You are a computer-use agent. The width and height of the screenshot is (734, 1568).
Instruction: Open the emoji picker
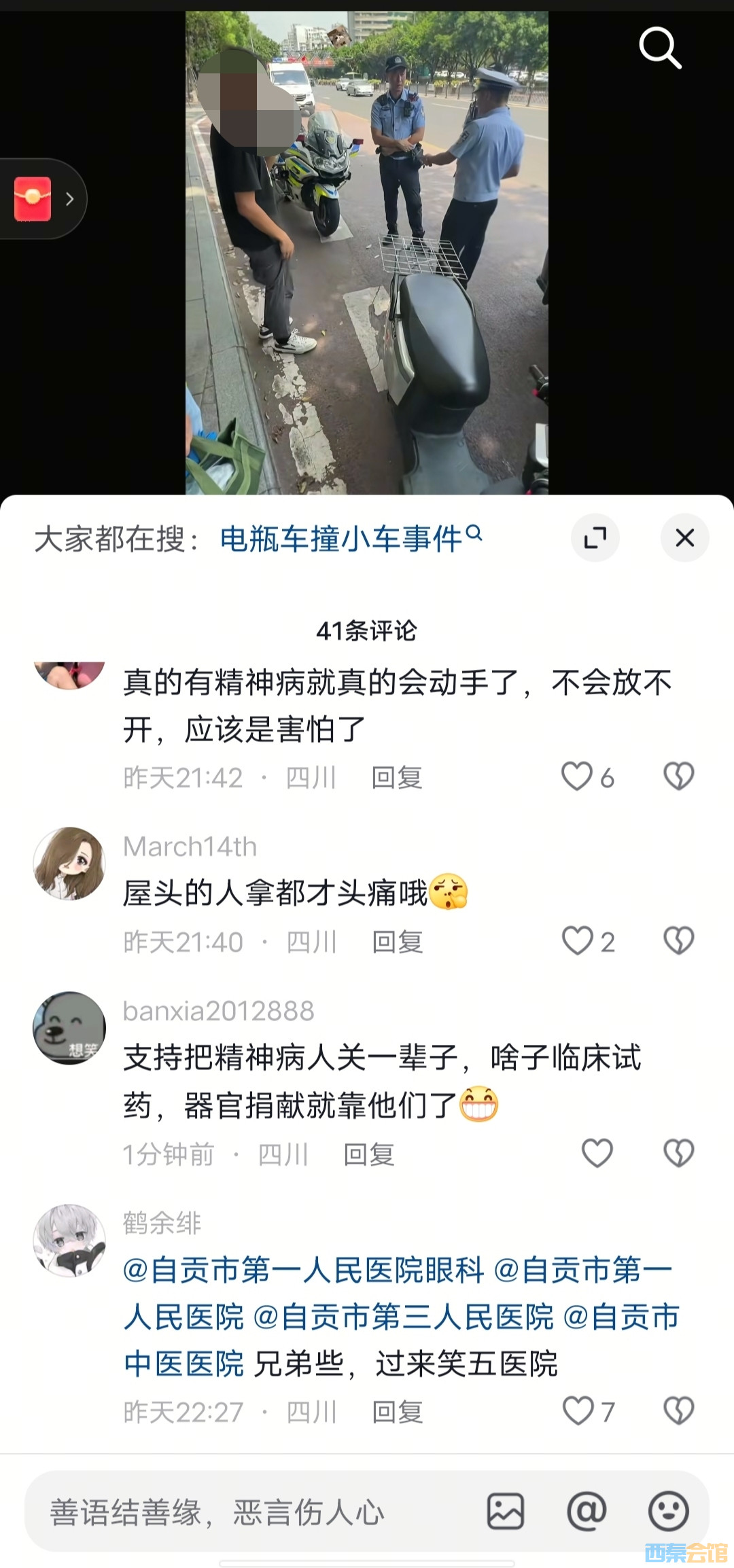click(669, 1512)
